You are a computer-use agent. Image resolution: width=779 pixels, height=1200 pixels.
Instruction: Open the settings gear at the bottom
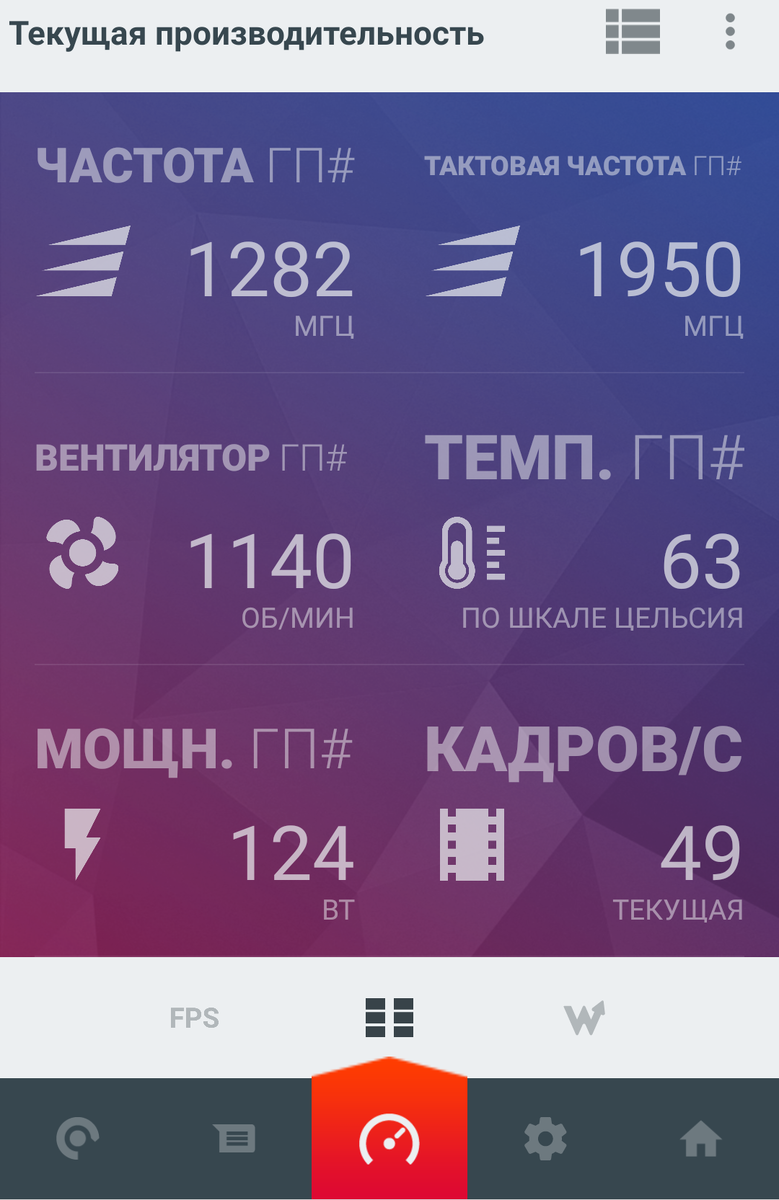coord(545,1138)
